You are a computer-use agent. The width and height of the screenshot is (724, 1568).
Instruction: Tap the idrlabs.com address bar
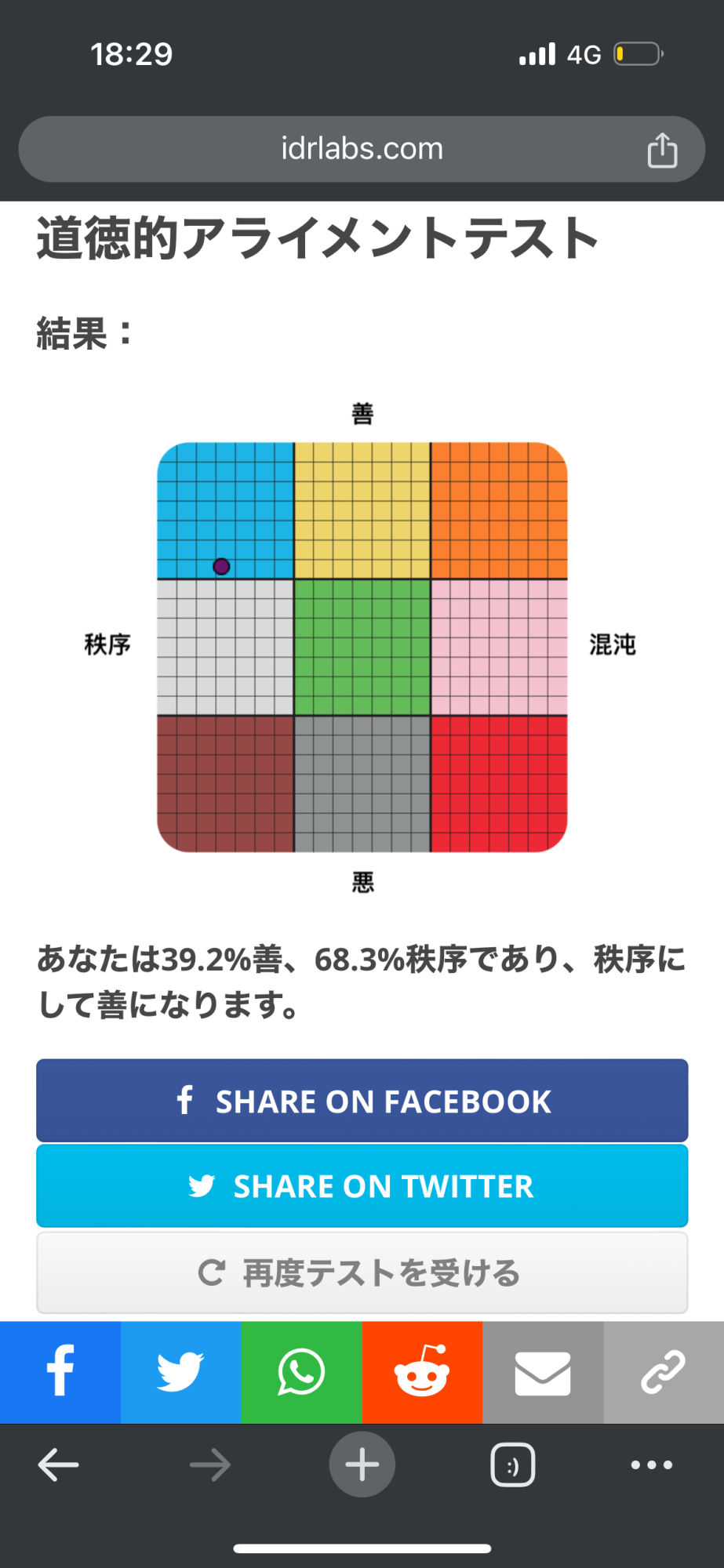pyautogui.click(x=362, y=149)
